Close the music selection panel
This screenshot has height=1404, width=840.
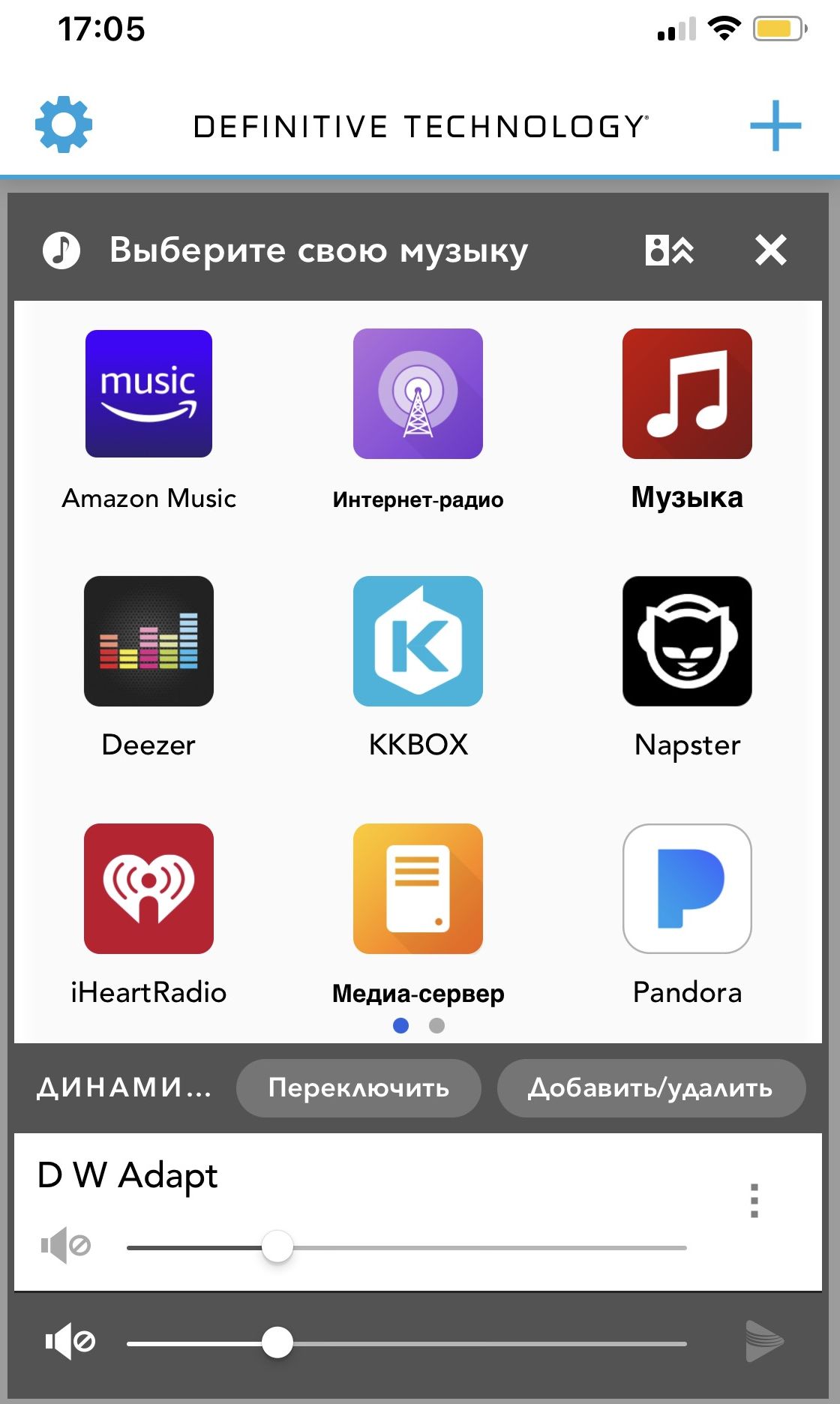click(x=771, y=250)
